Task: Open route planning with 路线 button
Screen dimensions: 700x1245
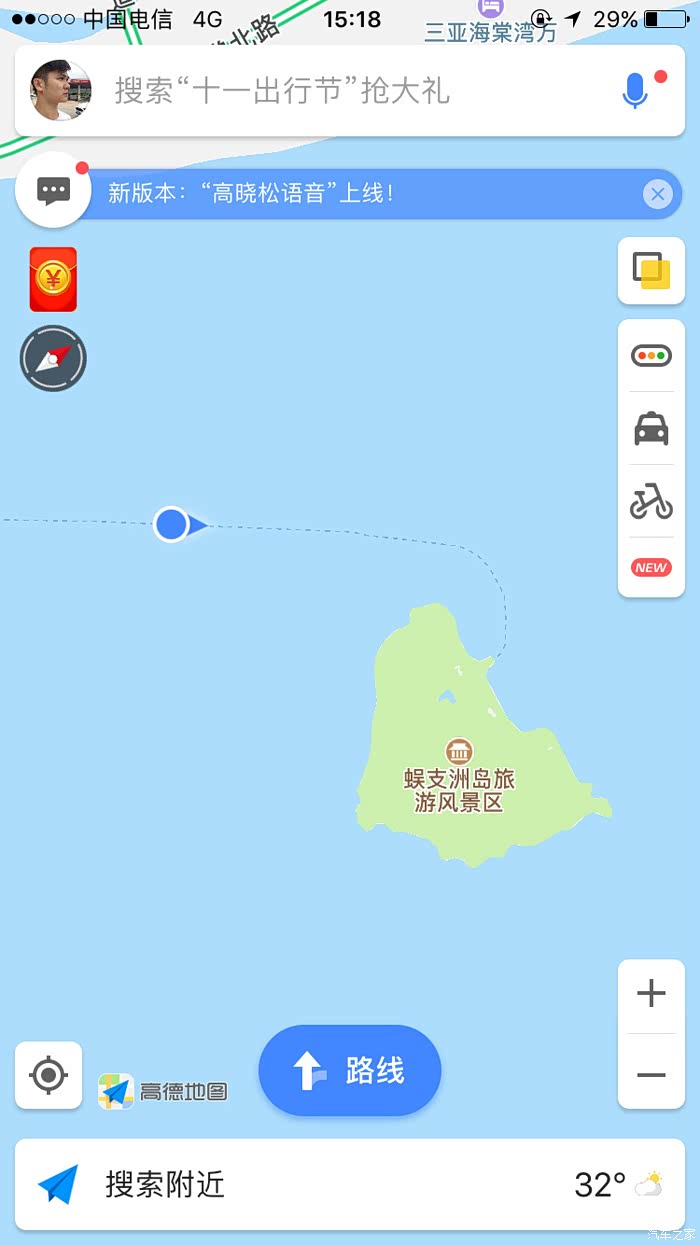Action: point(349,1071)
